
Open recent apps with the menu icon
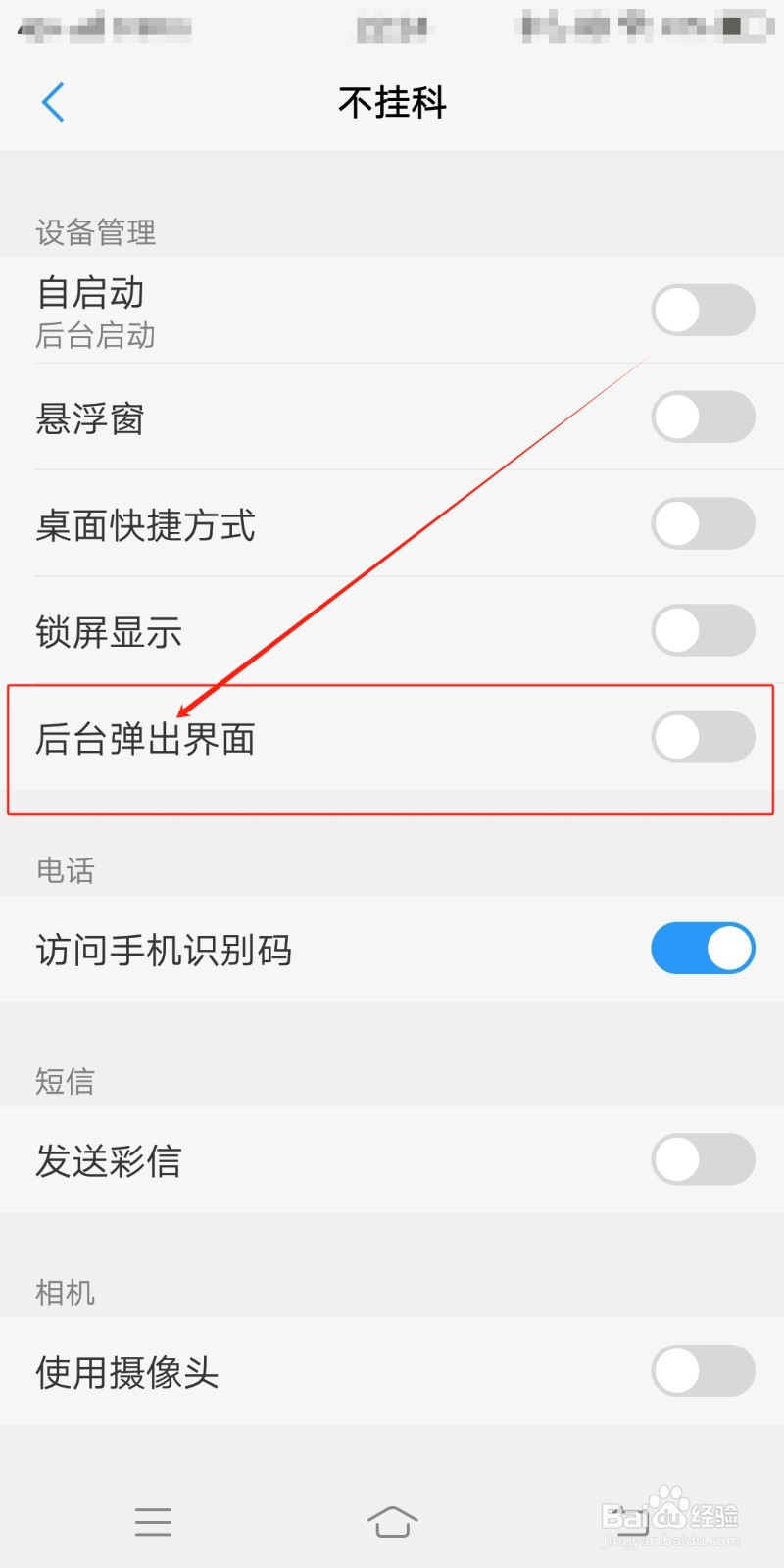(153, 1521)
